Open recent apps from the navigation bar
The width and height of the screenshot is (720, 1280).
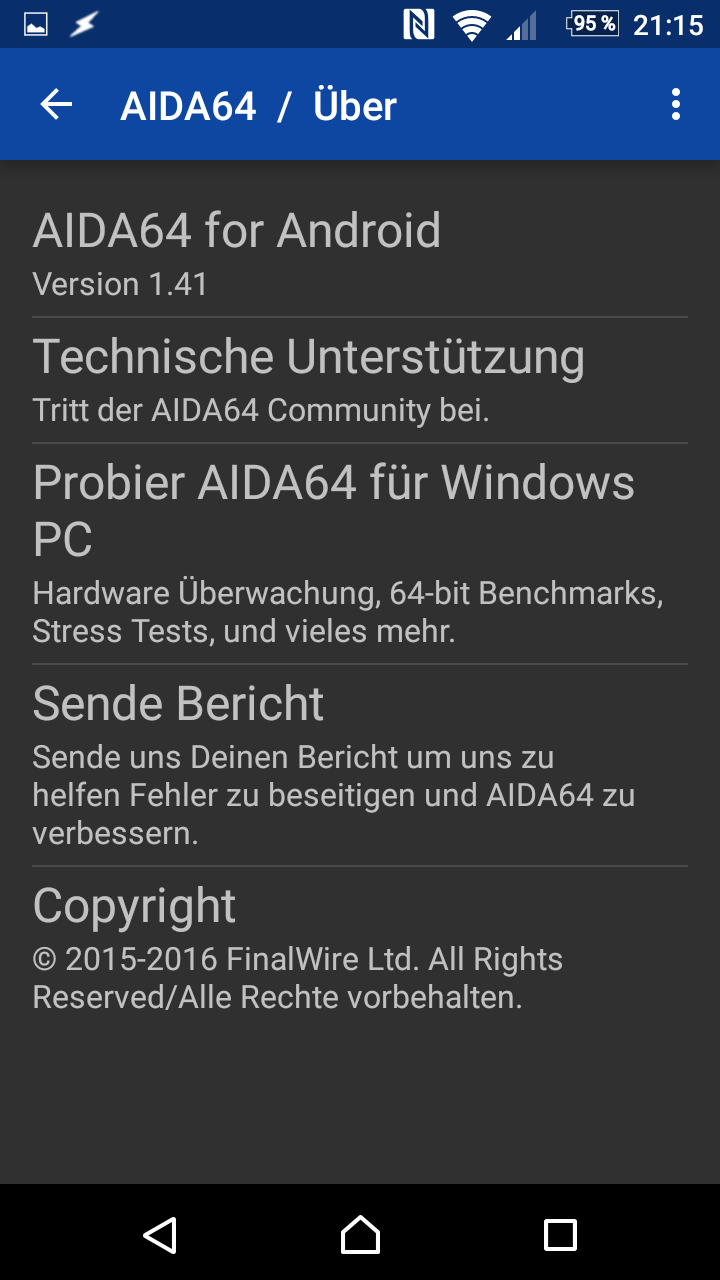coord(560,1235)
